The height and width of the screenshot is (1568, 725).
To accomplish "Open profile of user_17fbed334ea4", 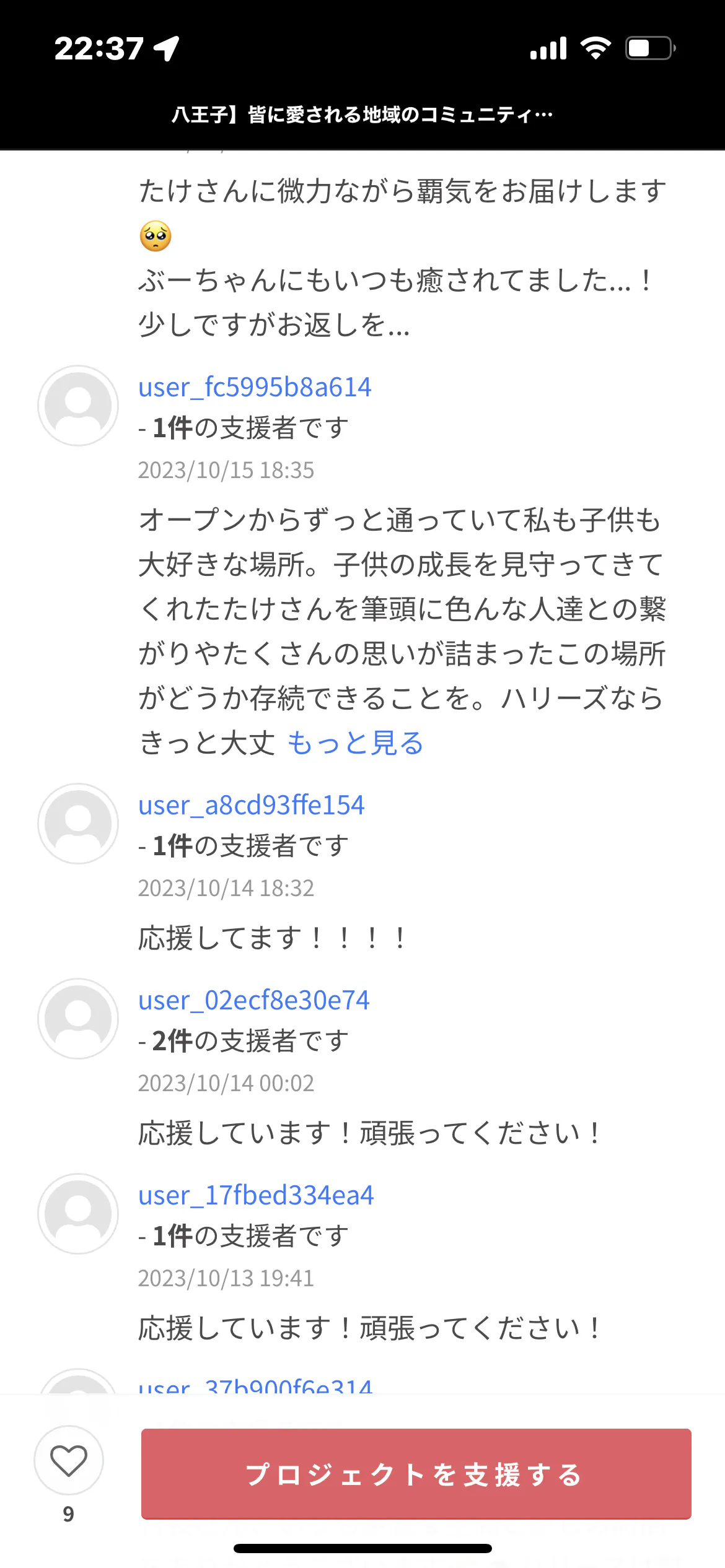I will point(256,1195).
